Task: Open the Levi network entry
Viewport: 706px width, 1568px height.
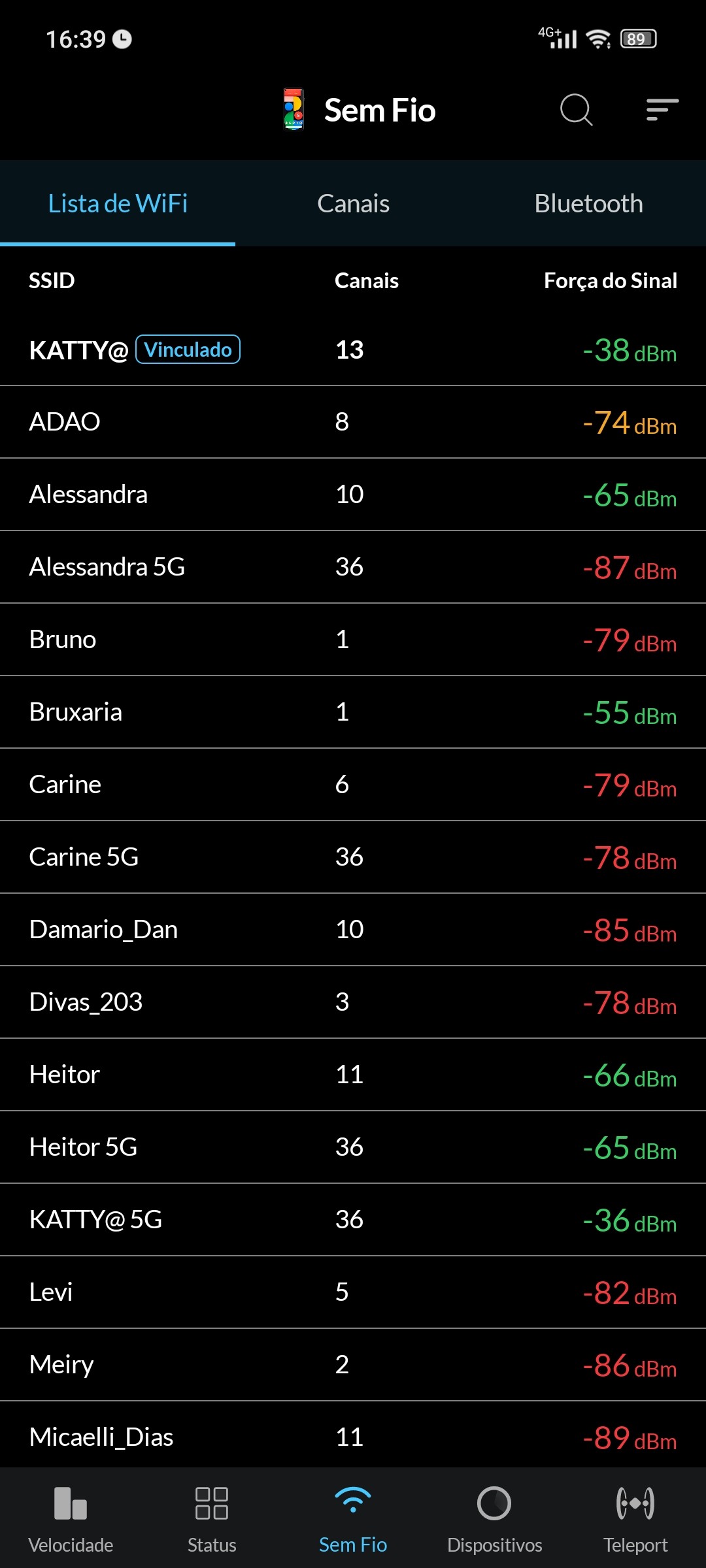Action: click(x=353, y=1292)
